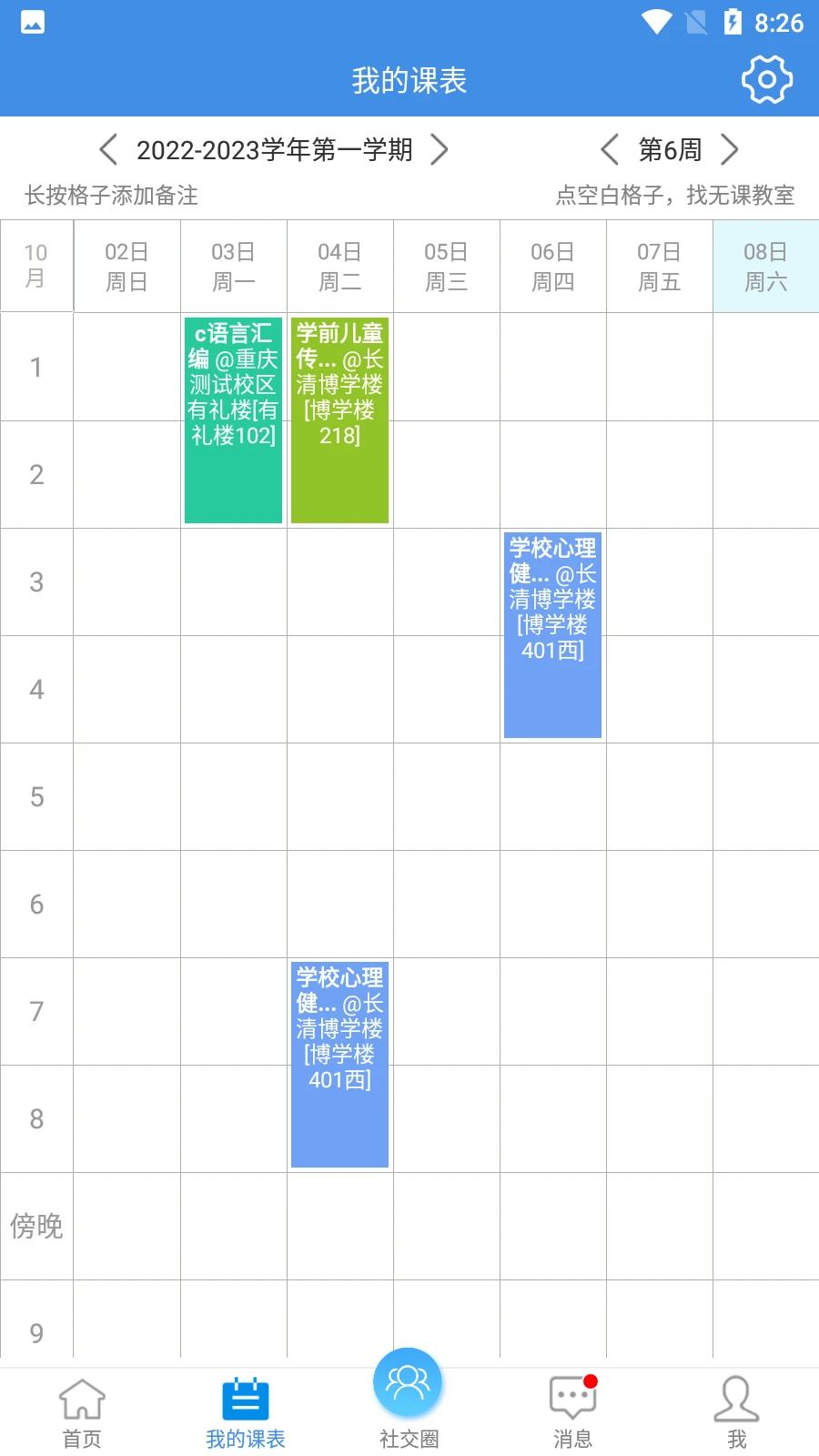Screen dimensions: 819x1456
Task: Open the 学前儿童 course on Tuesday
Action: [x=339, y=420]
